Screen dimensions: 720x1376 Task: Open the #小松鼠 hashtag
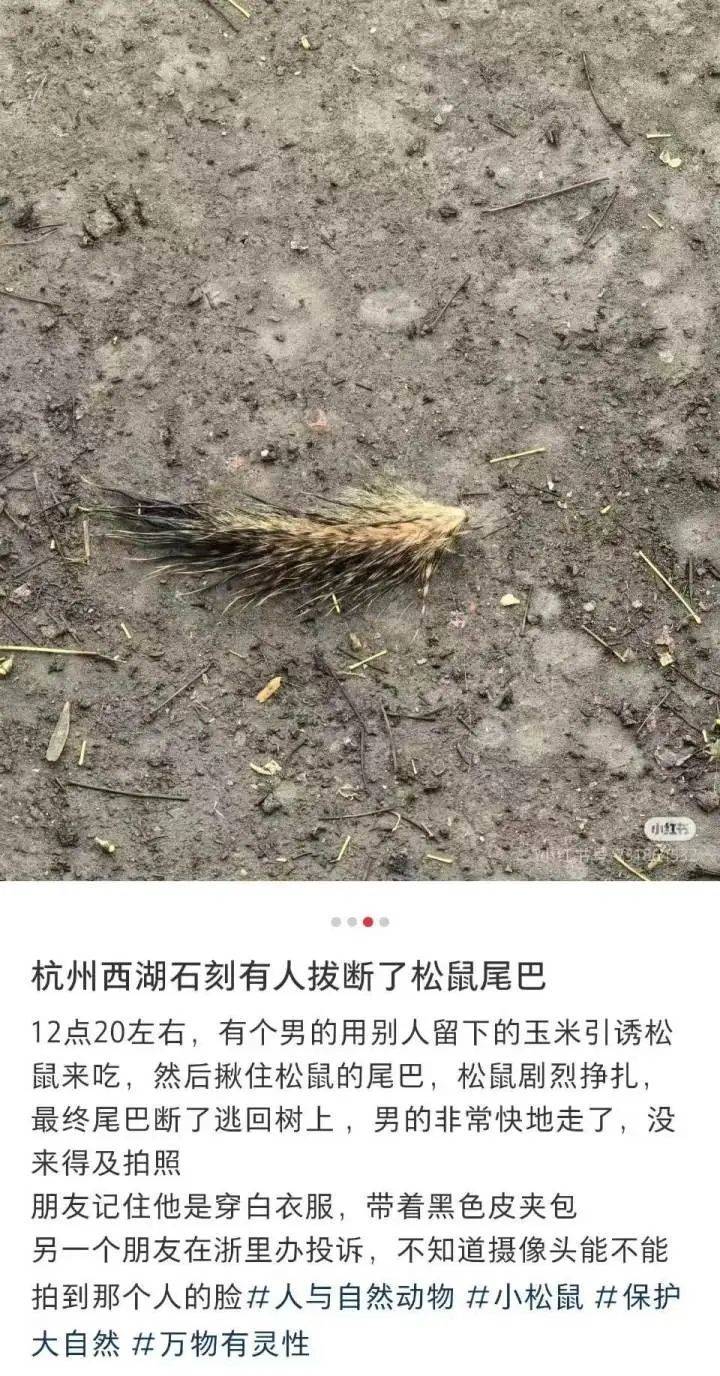[x=526, y=1297]
